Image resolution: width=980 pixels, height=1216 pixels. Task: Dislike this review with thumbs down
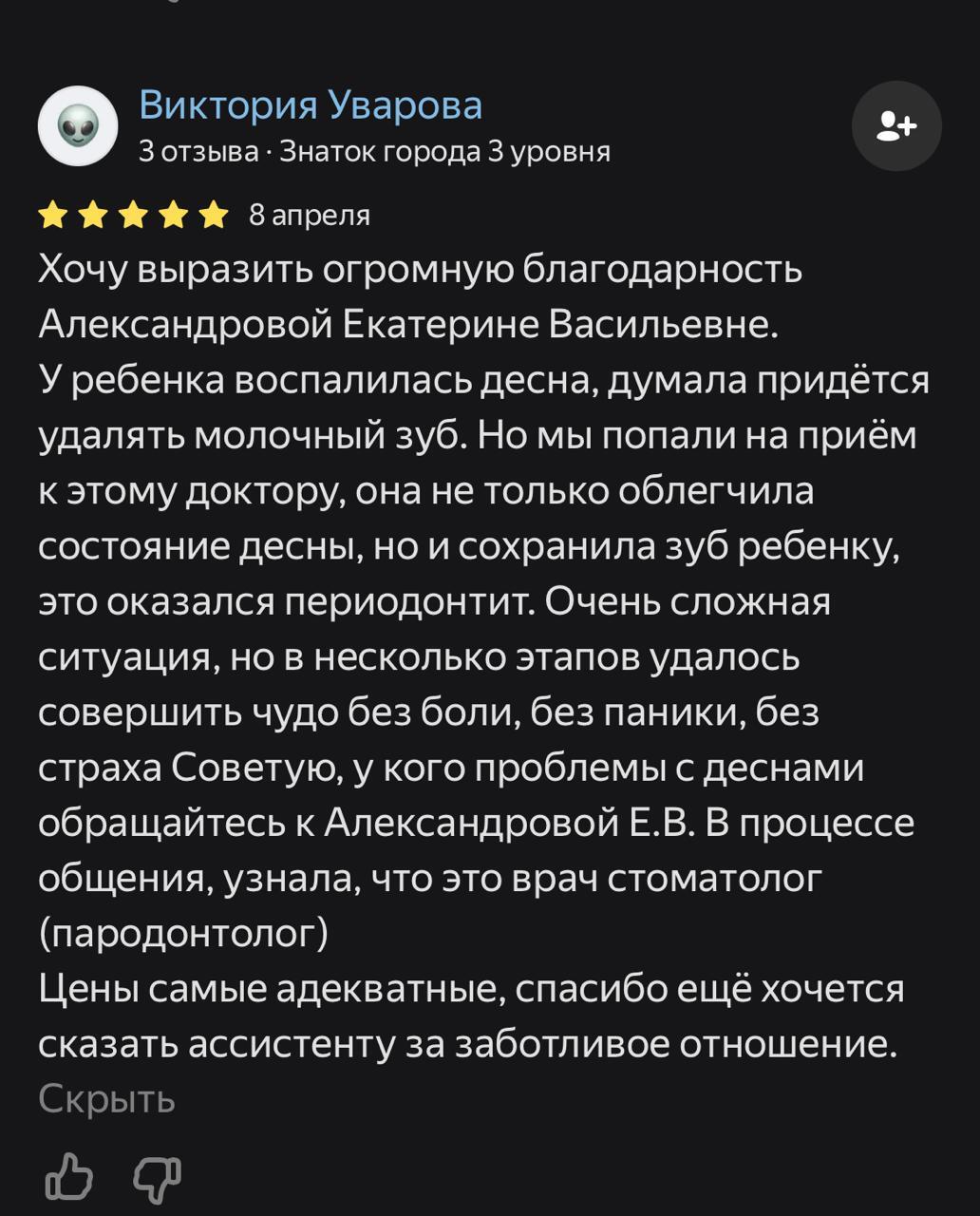pos(156,1179)
